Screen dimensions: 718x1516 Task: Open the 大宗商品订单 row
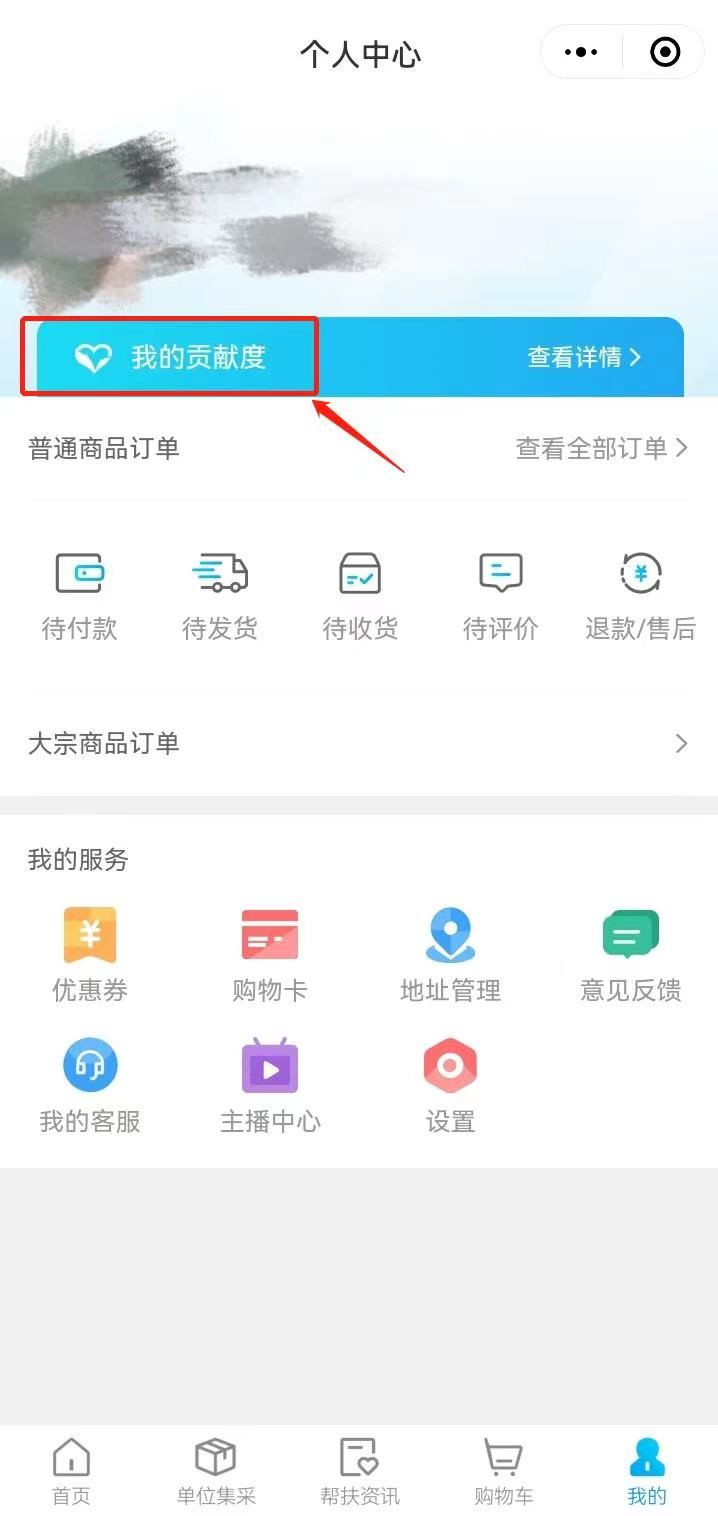point(359,743)
